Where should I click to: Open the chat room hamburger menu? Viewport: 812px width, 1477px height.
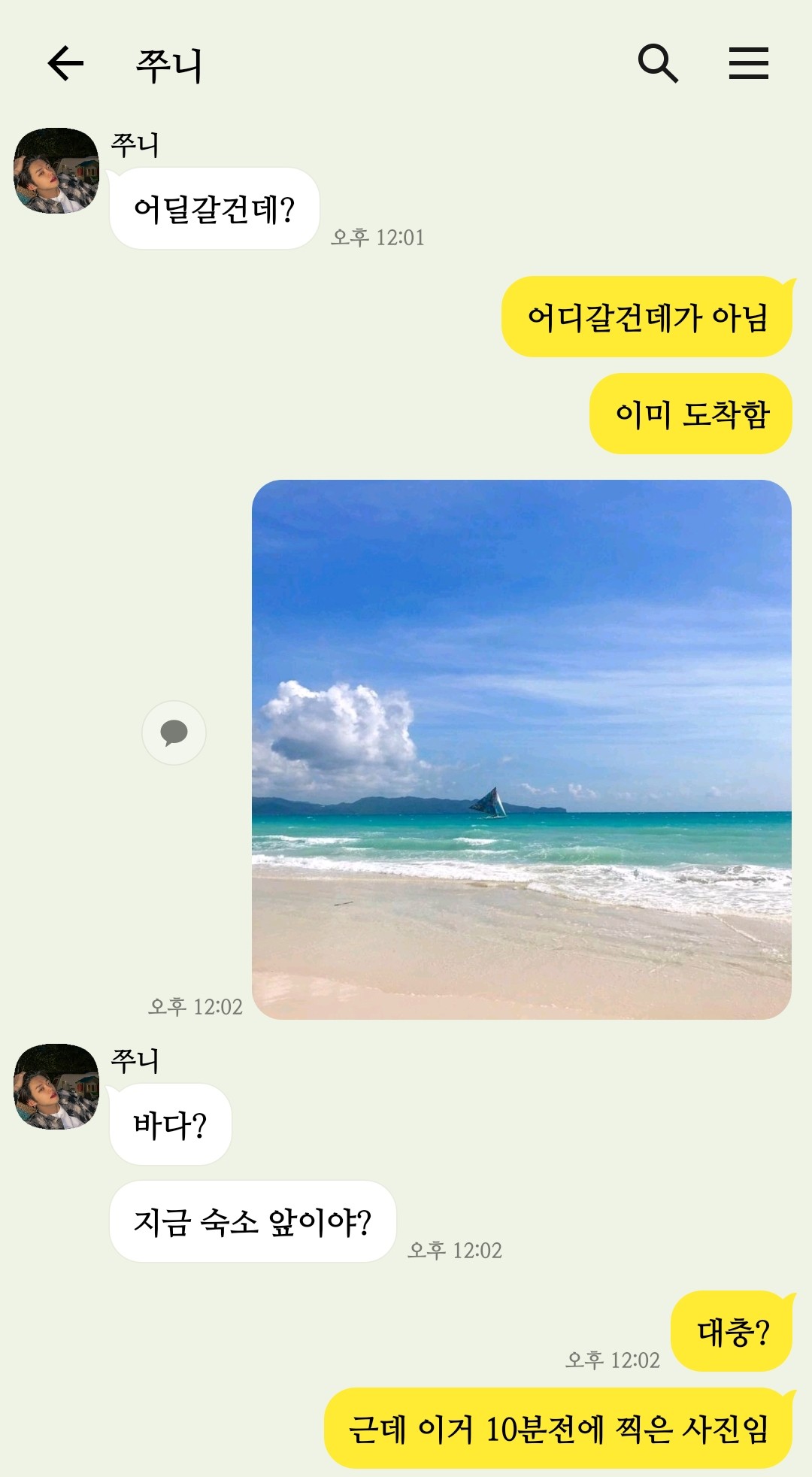(748, 63)
